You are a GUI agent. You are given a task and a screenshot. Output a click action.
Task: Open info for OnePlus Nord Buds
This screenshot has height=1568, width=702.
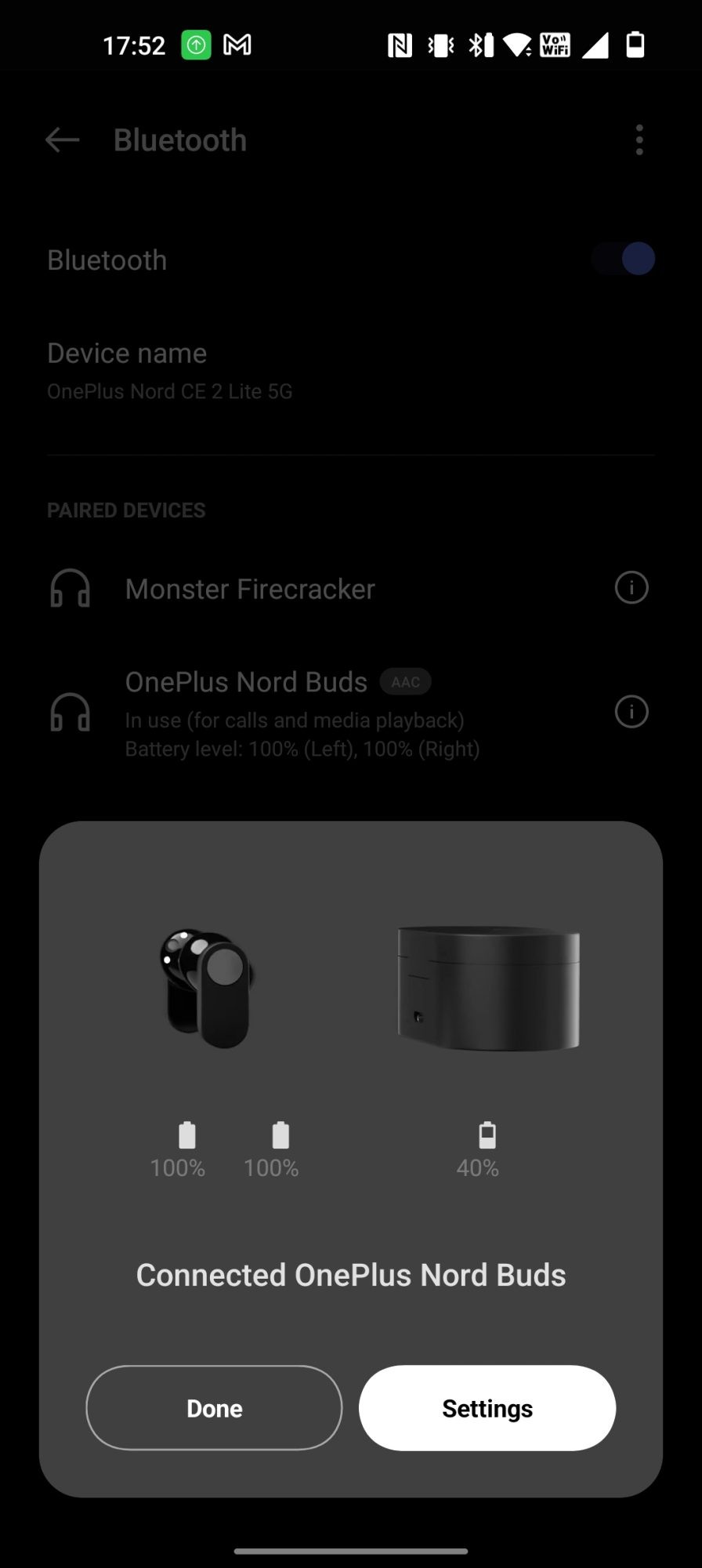(631, 712)
